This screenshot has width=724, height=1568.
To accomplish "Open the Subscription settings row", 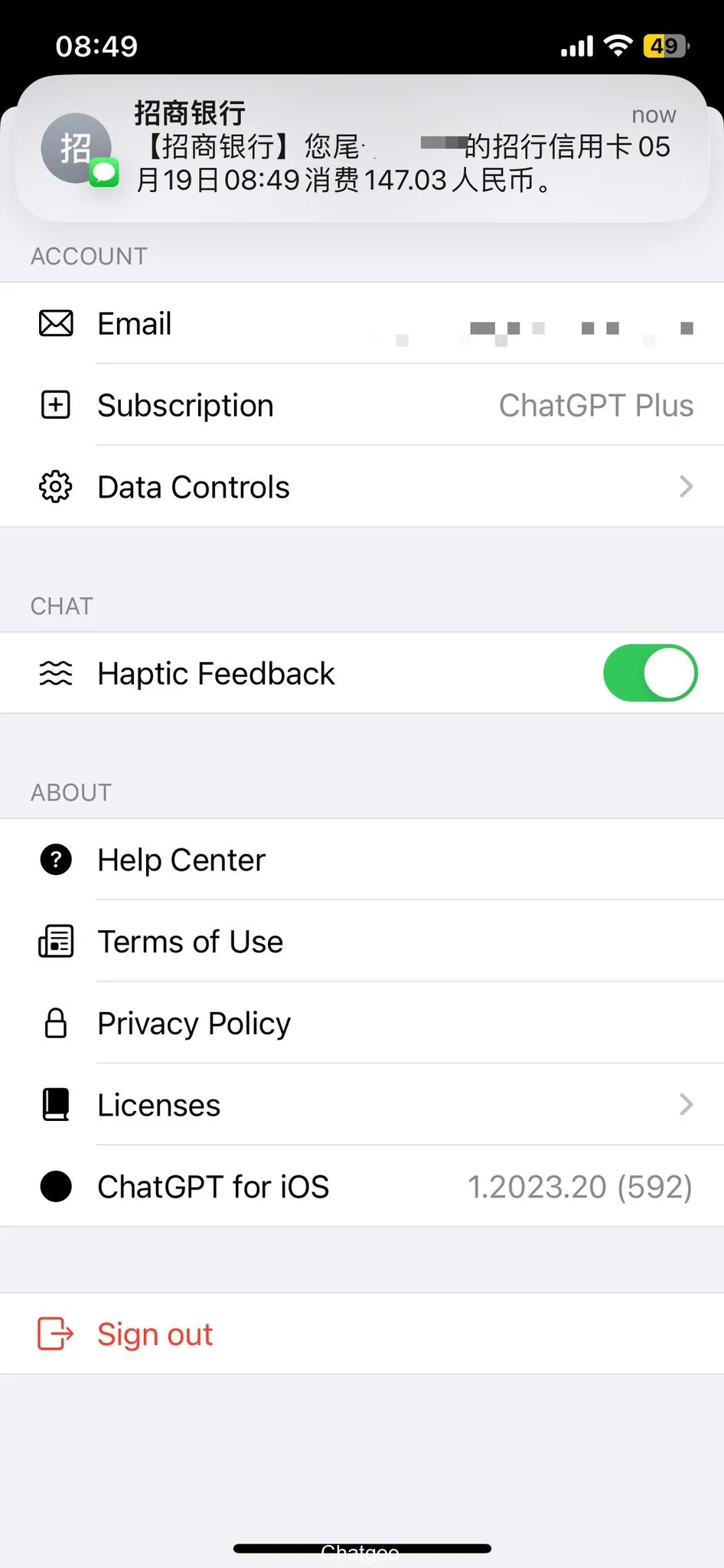I will tap(362, 405).
